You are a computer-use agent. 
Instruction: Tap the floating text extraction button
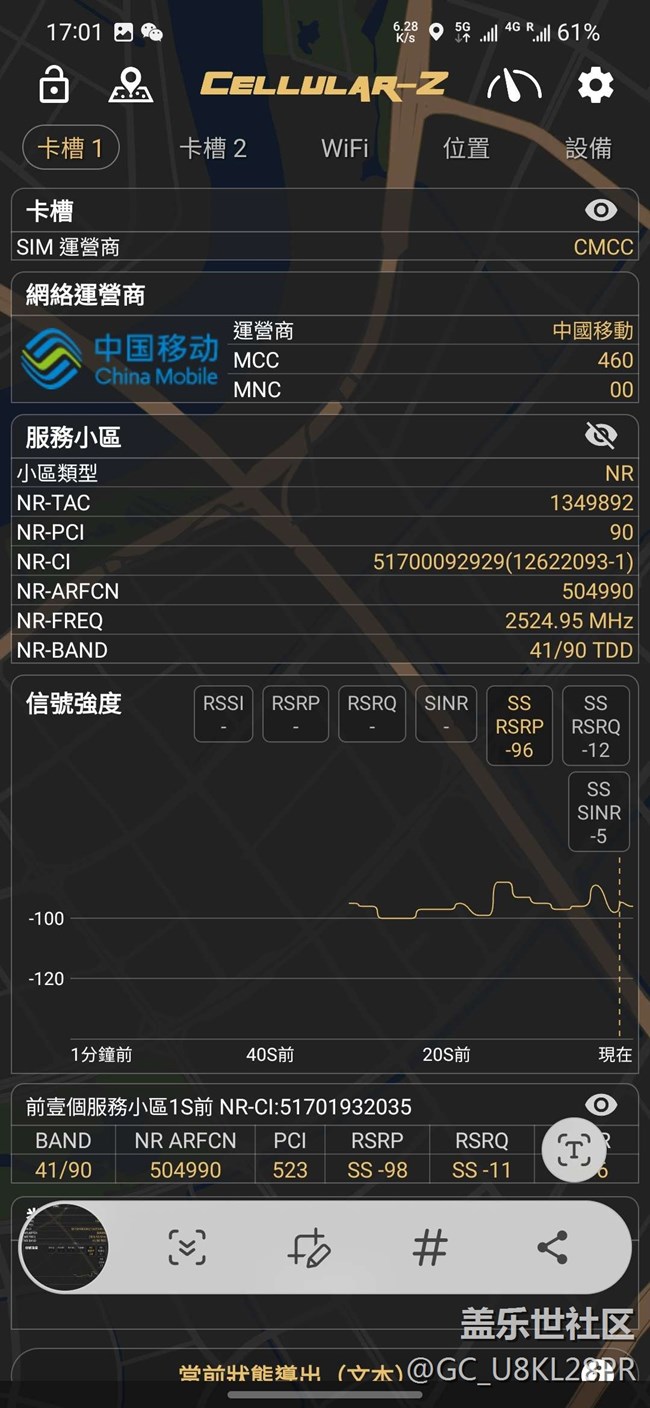(574, 1150)
